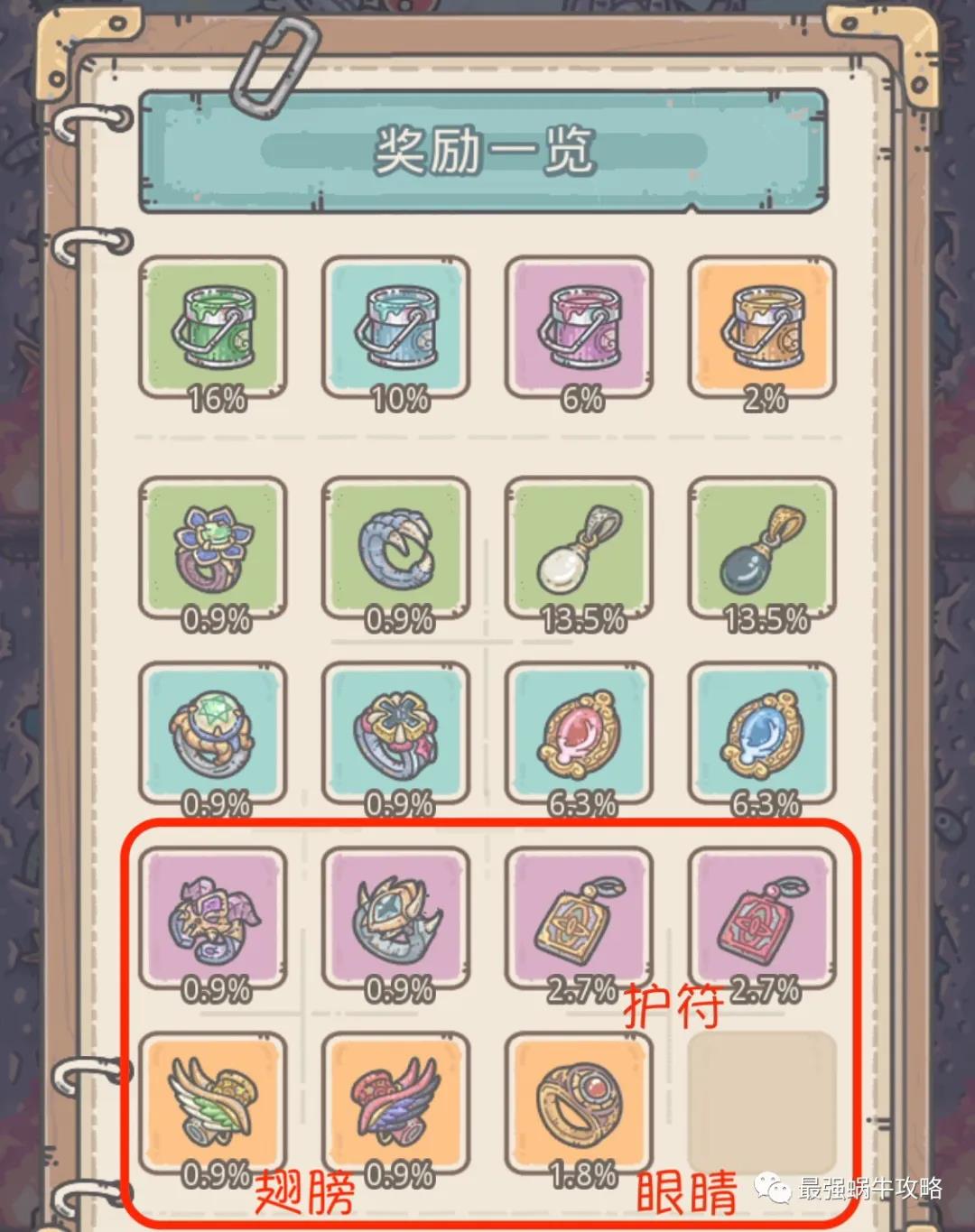Image resolution: width=975 pixels, height=1232 pixels.
Task: View the green-winged ring on orange tile
Action: pos(213,1102)
